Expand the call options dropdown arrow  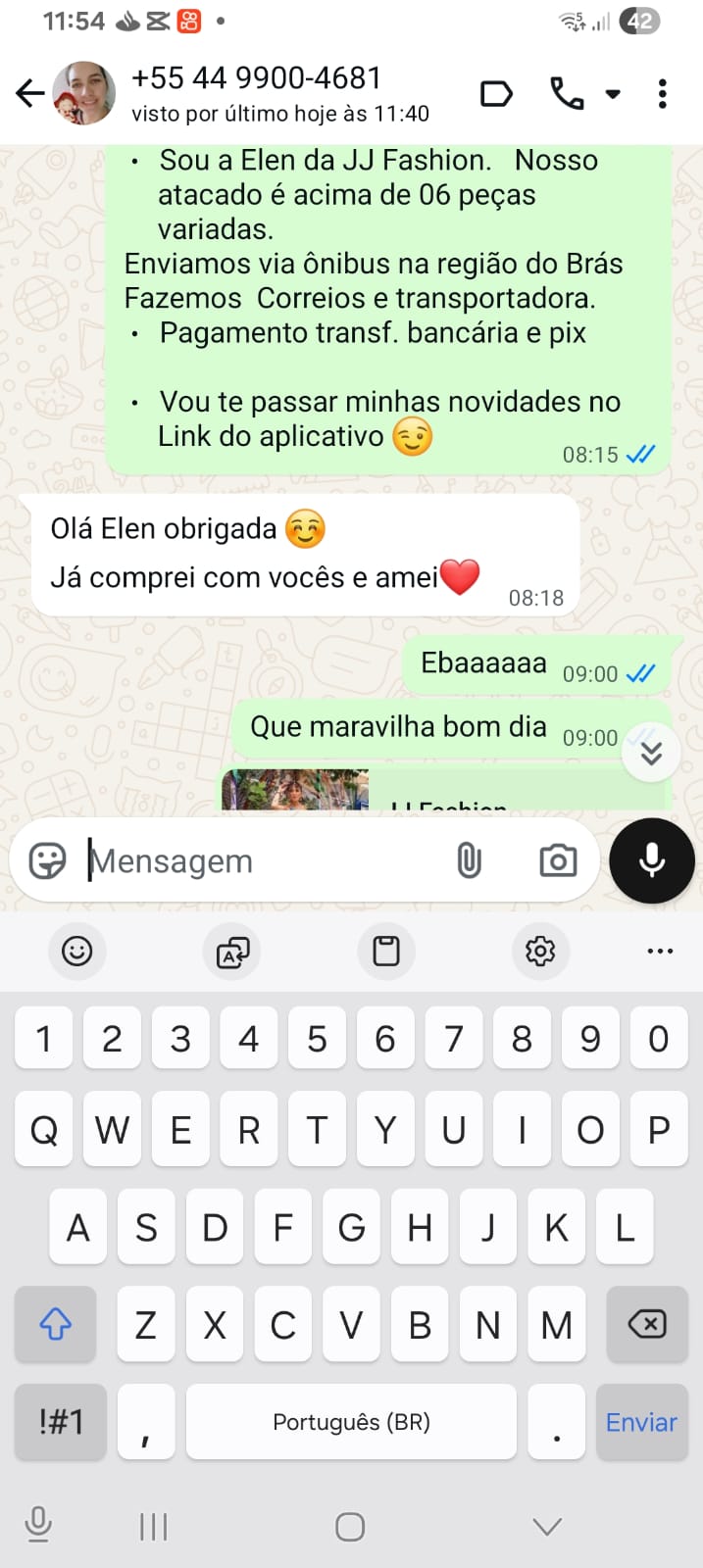(613, 94)
